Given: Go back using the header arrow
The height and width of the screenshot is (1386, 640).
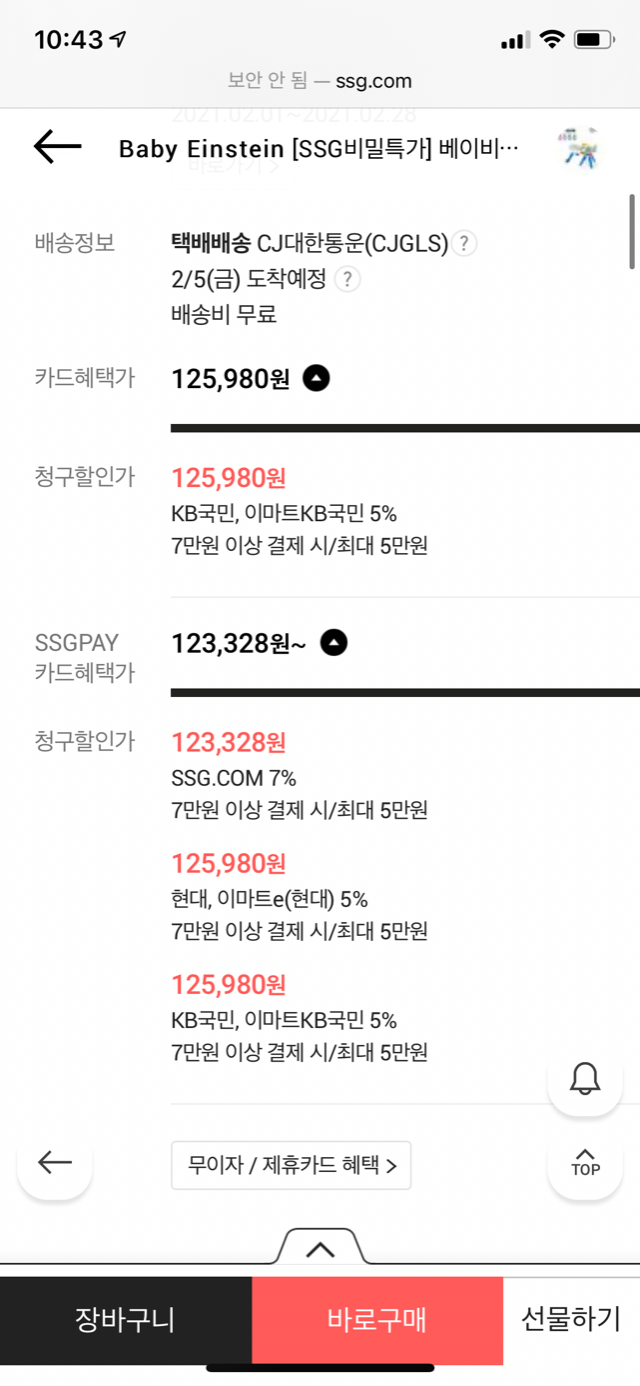Looking at the screenshot, I should click(57, 147).
